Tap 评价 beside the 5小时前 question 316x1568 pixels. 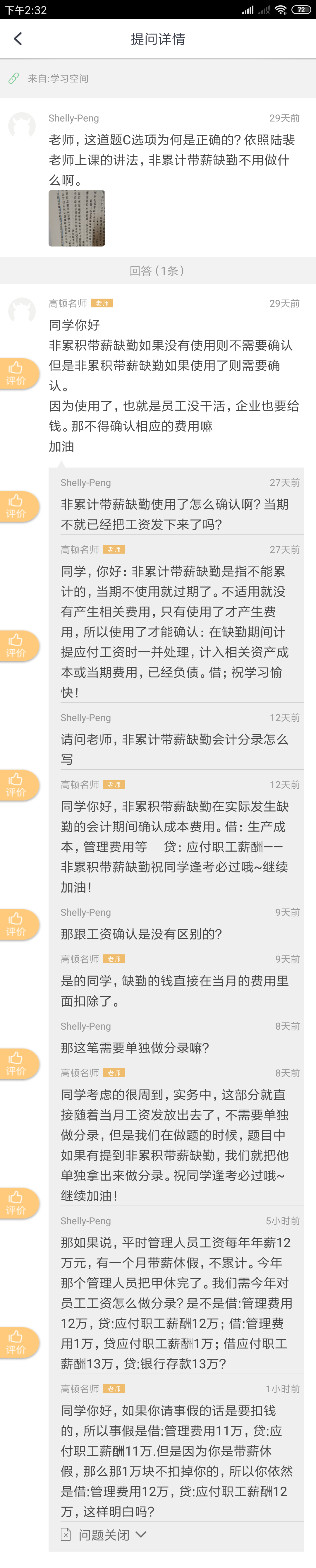(16, 1342)
